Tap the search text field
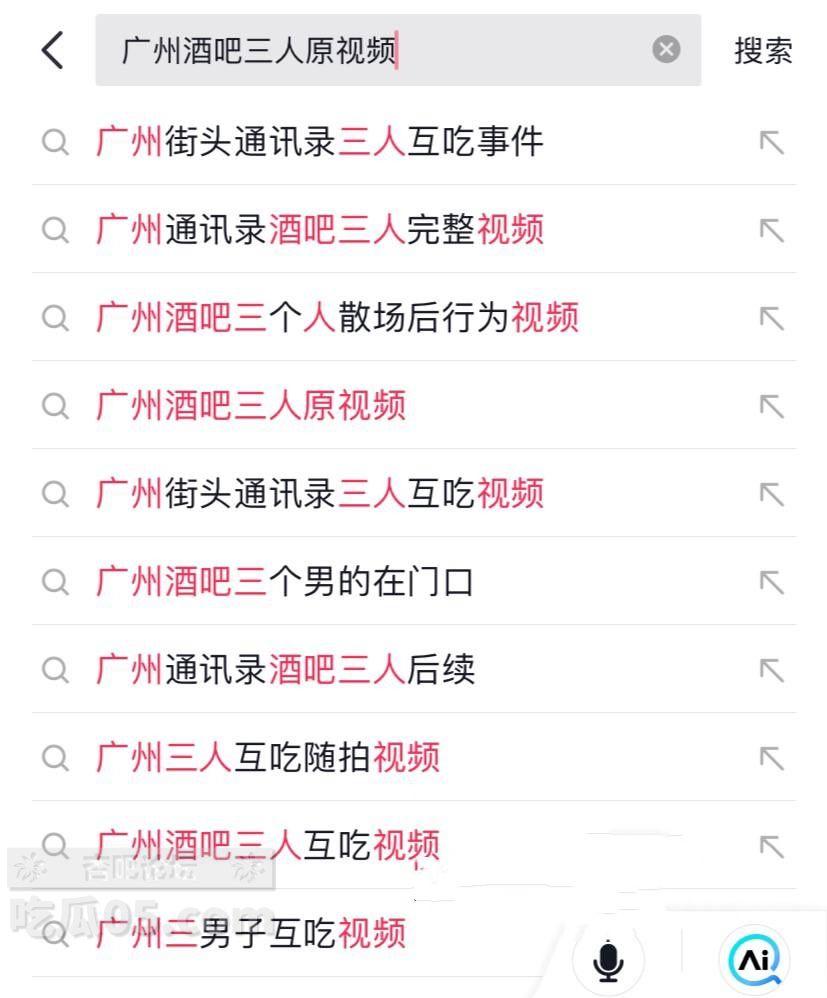Screen dimensions: 827x998 point(380,50)
